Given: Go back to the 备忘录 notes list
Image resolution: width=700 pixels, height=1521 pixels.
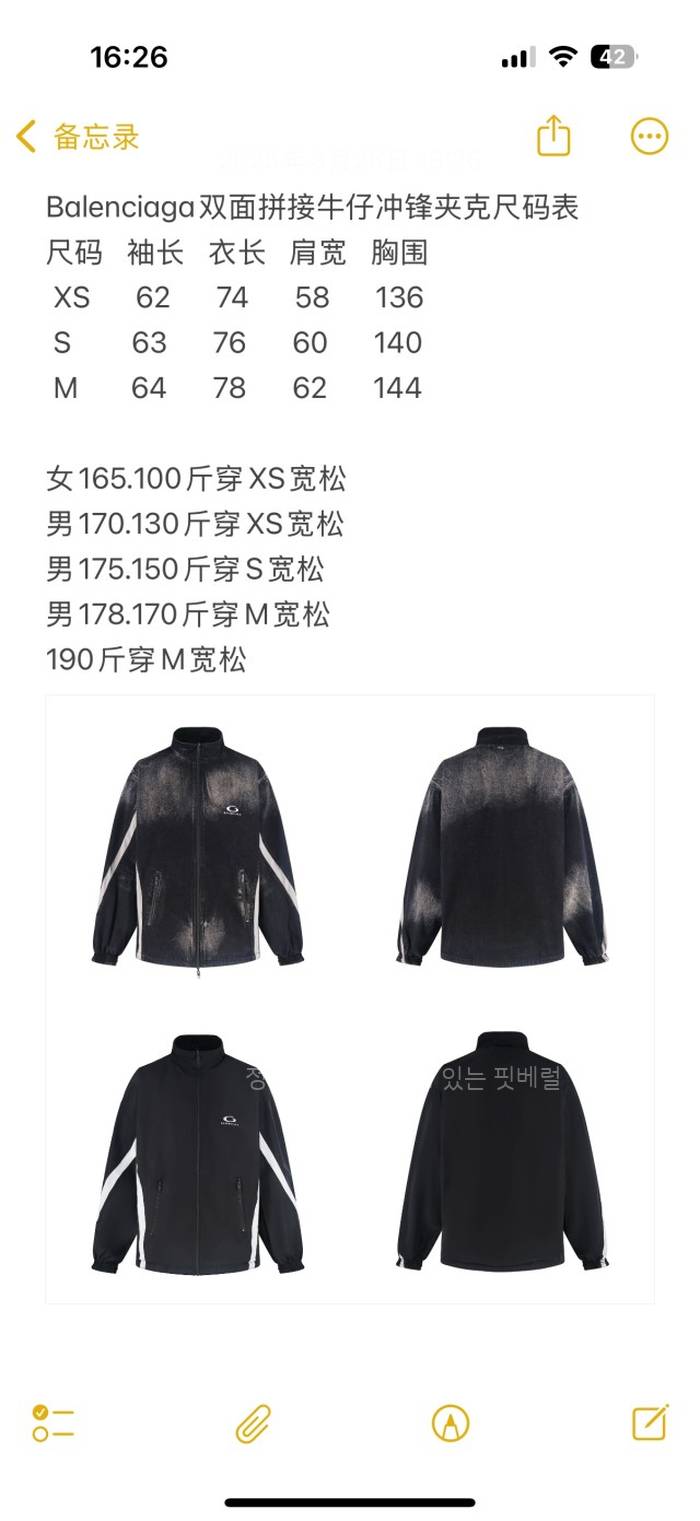Looking at the screenshot, I should [x=78, y=137].
